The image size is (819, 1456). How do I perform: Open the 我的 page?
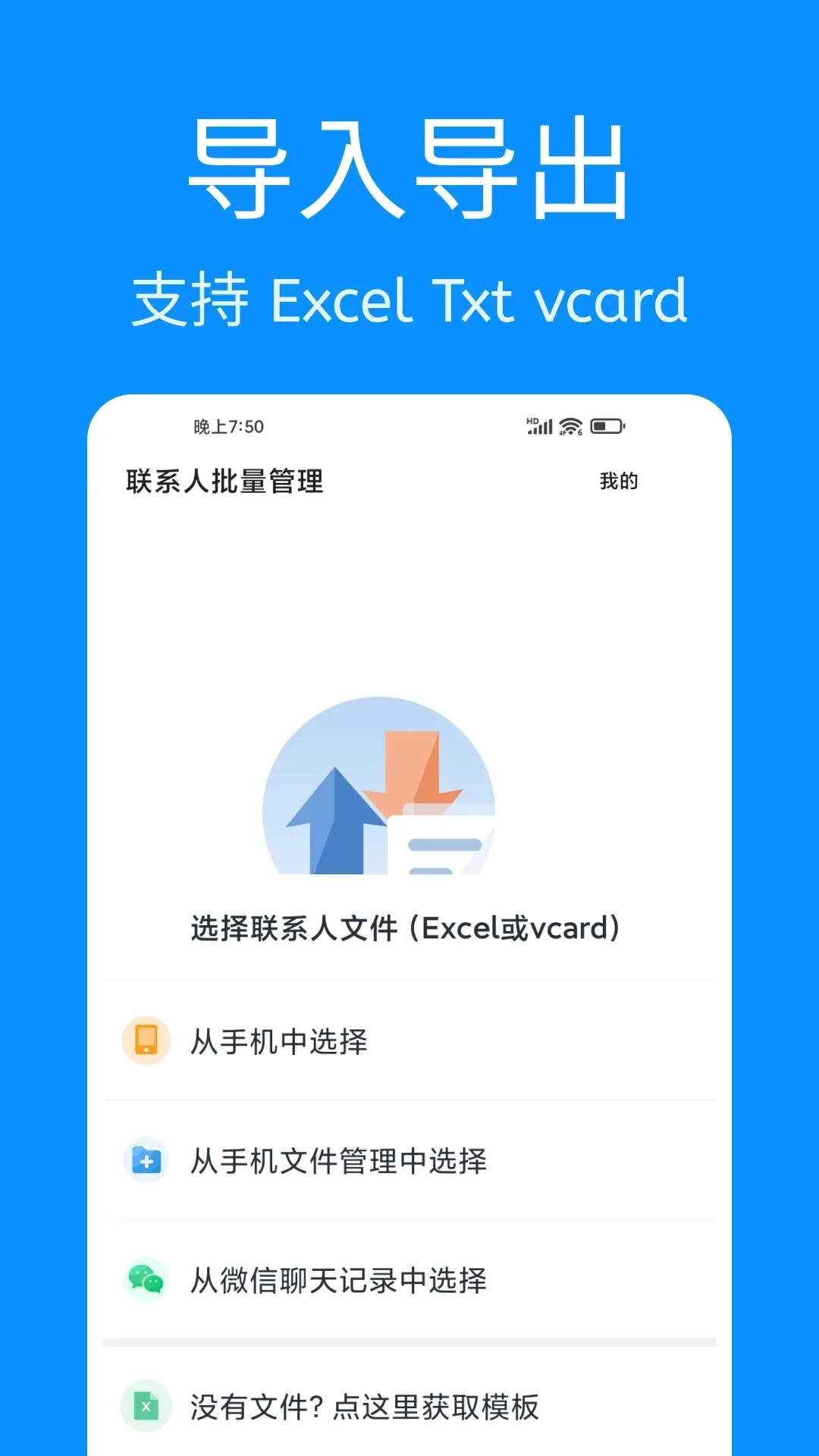click(617, 480)
